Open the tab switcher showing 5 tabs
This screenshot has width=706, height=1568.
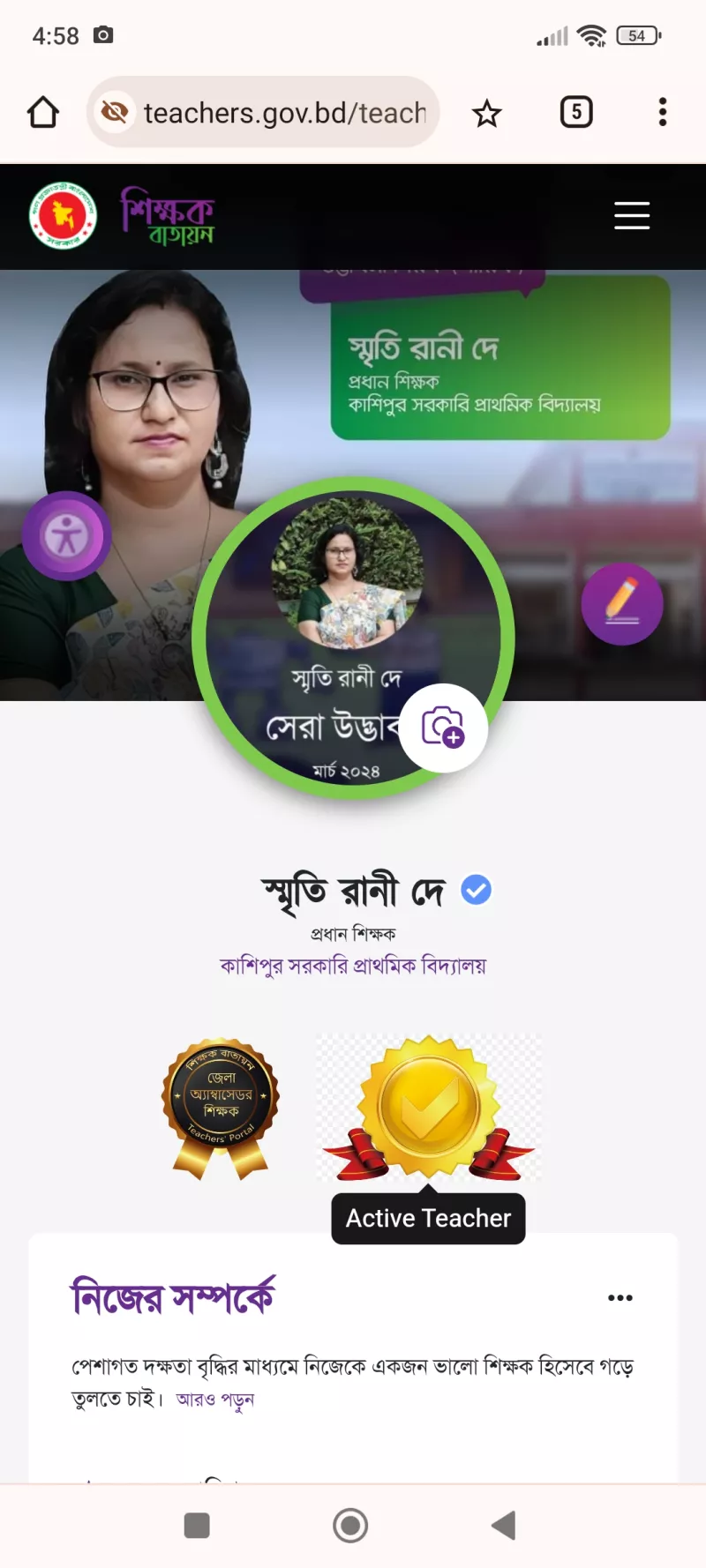coord(576,112)
